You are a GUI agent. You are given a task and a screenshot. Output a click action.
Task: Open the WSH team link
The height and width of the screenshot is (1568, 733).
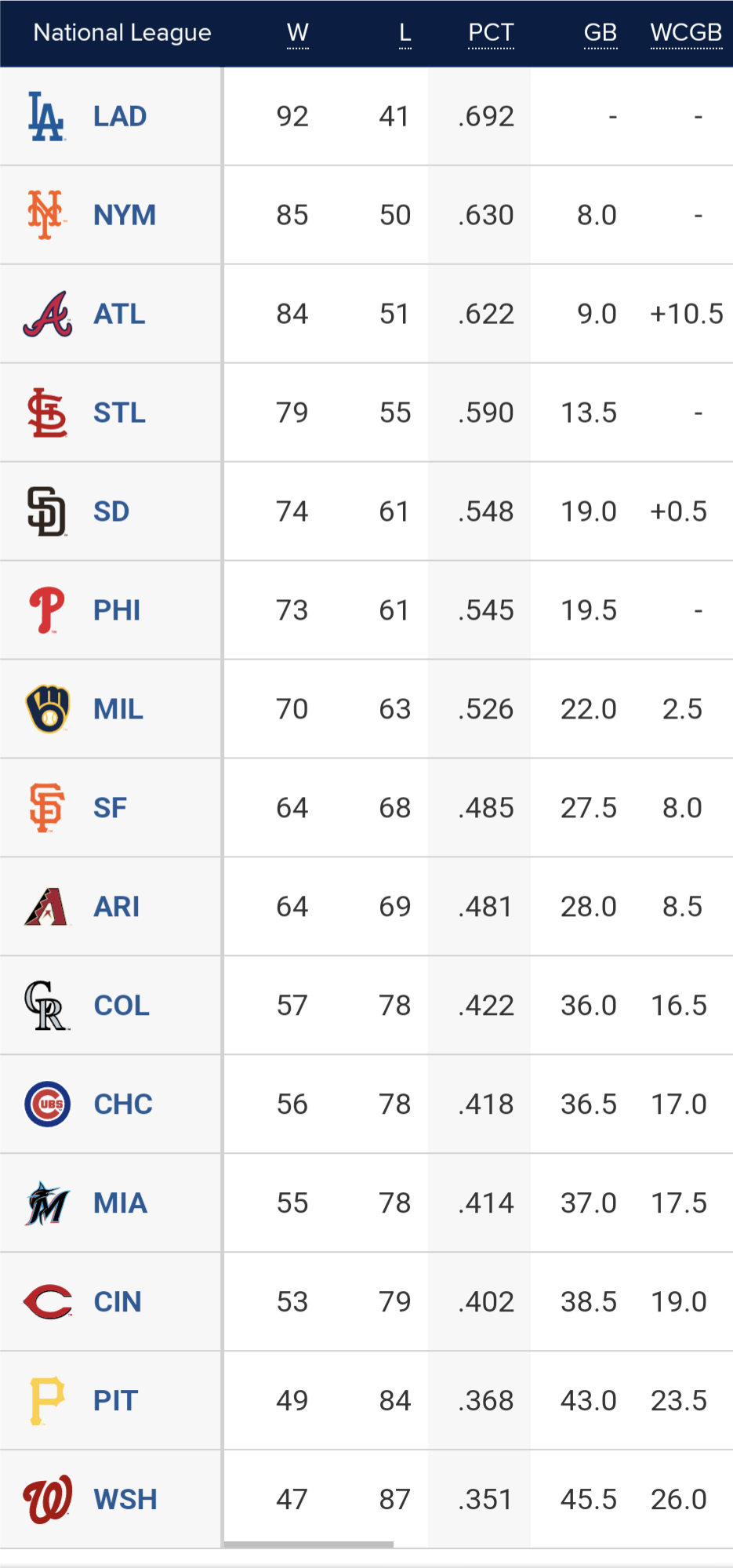pos(125,1500)
